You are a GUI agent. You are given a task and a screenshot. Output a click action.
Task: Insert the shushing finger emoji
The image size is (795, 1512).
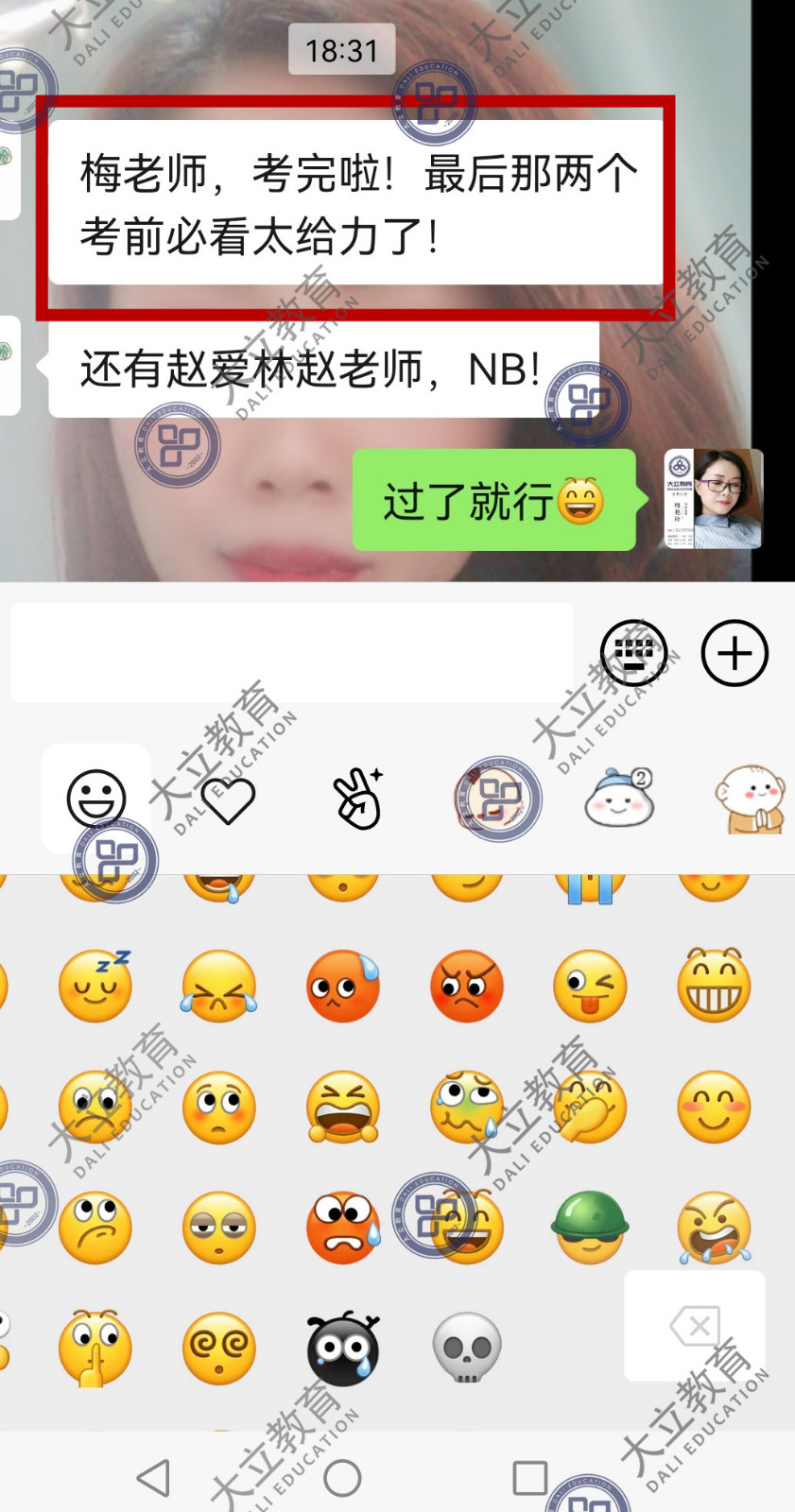click(95, 1348)
